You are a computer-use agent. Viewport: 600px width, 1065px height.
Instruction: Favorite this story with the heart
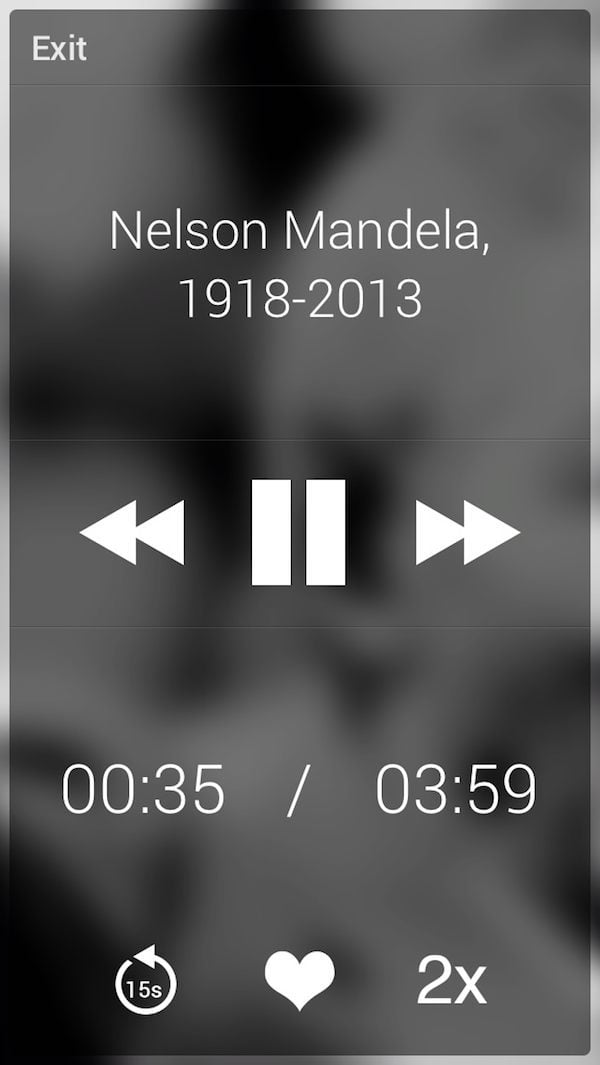click(299, 980)
